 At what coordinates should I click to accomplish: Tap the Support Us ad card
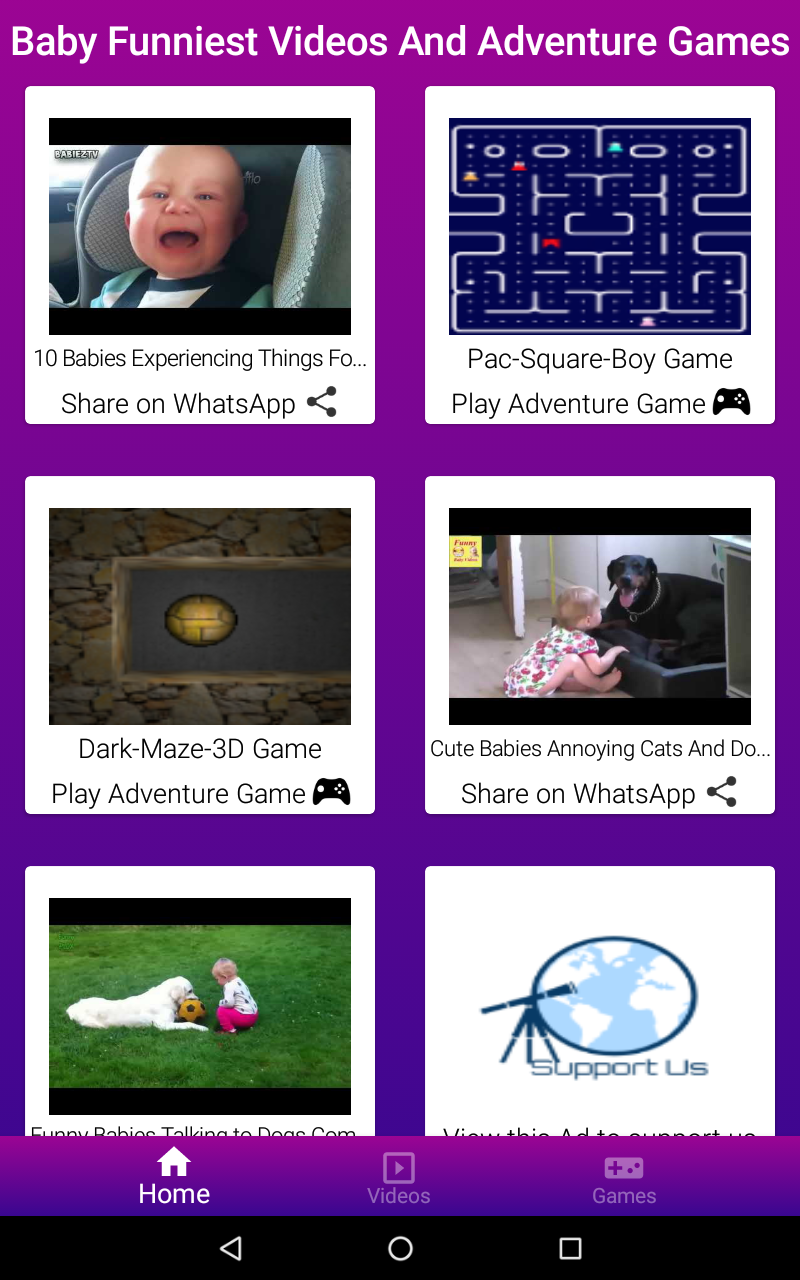pos(600,1001)
